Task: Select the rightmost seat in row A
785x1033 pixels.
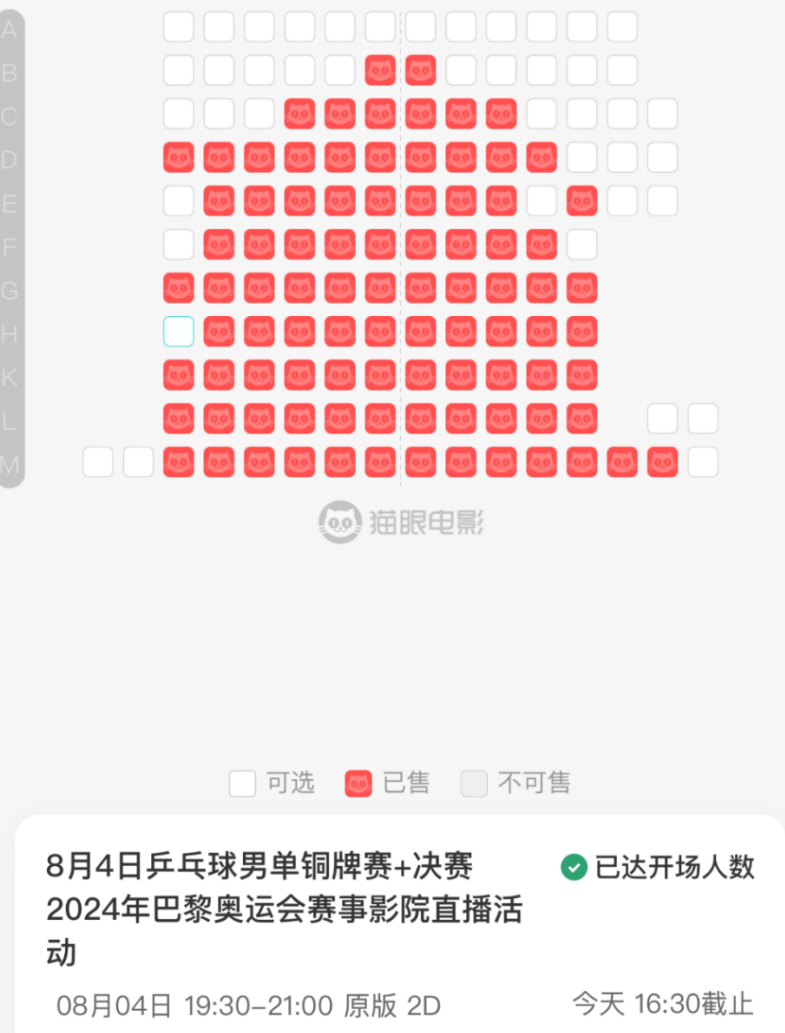Action: click(622, 26)
